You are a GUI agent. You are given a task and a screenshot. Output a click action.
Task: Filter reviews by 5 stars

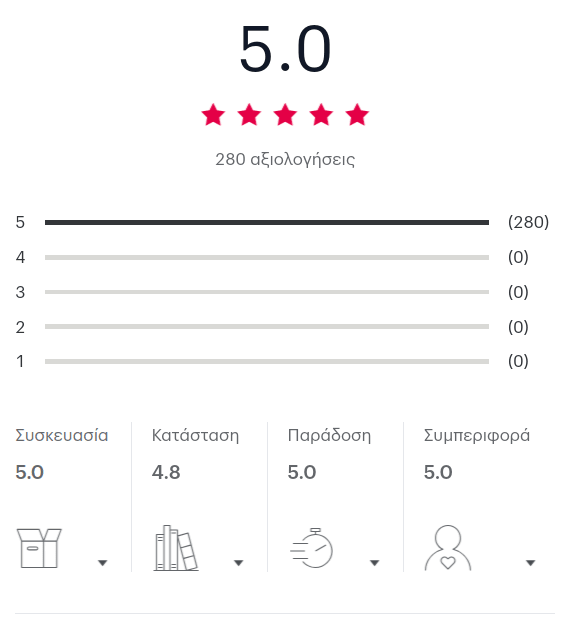282,222
